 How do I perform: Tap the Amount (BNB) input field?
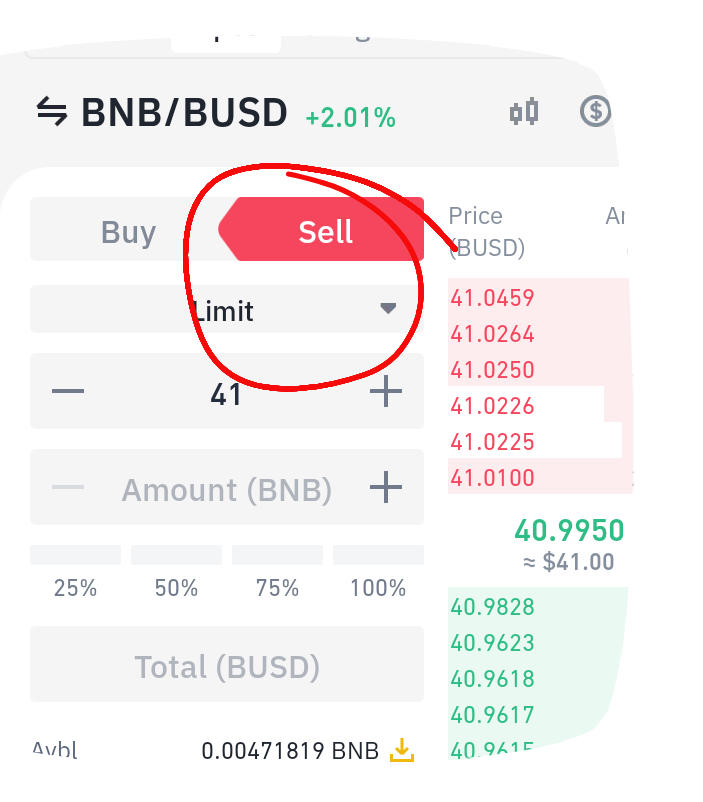coord(227,489)
